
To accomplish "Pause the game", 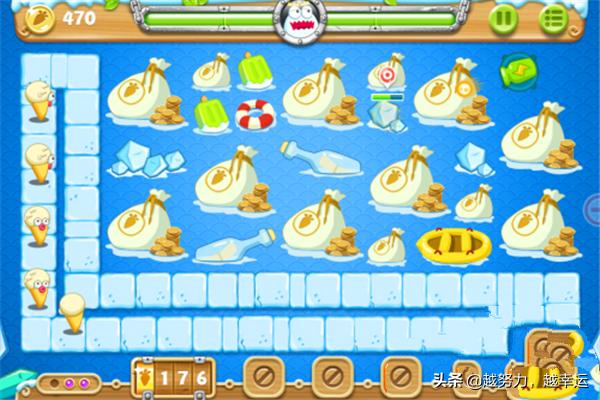I will [x=505, y=17].
